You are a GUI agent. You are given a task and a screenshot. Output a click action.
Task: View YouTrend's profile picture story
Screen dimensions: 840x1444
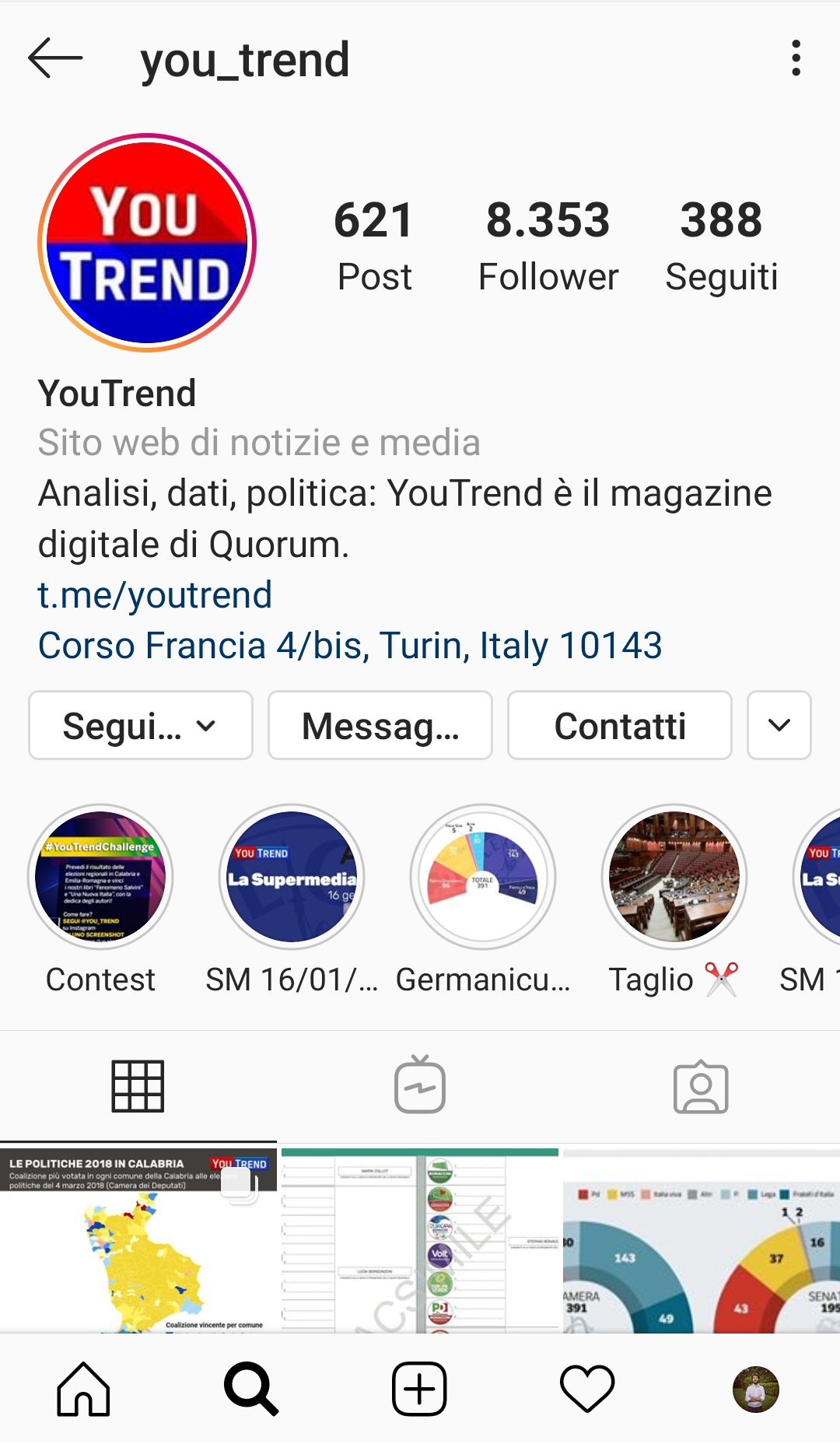point(147,243)
